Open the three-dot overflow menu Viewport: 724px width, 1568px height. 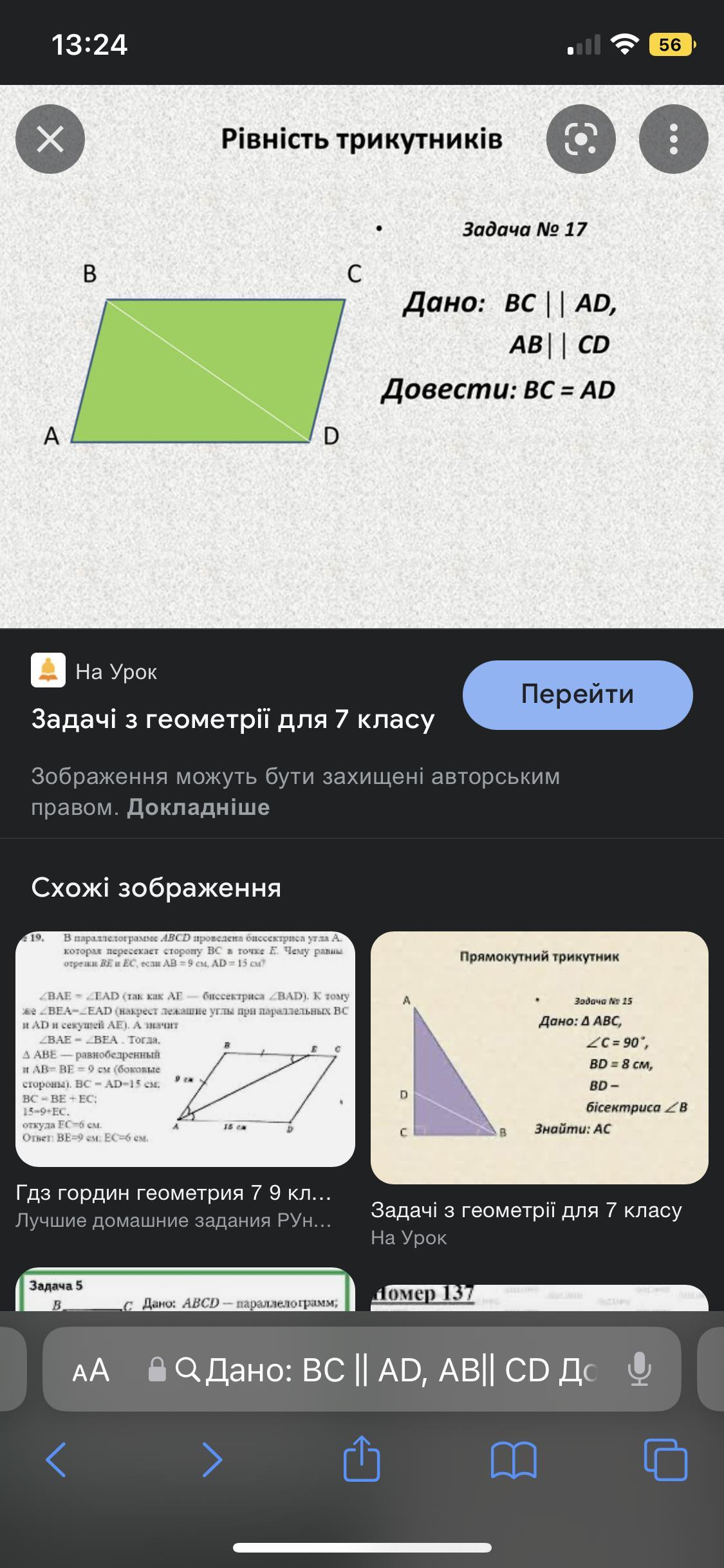click(x=673, y=139)
